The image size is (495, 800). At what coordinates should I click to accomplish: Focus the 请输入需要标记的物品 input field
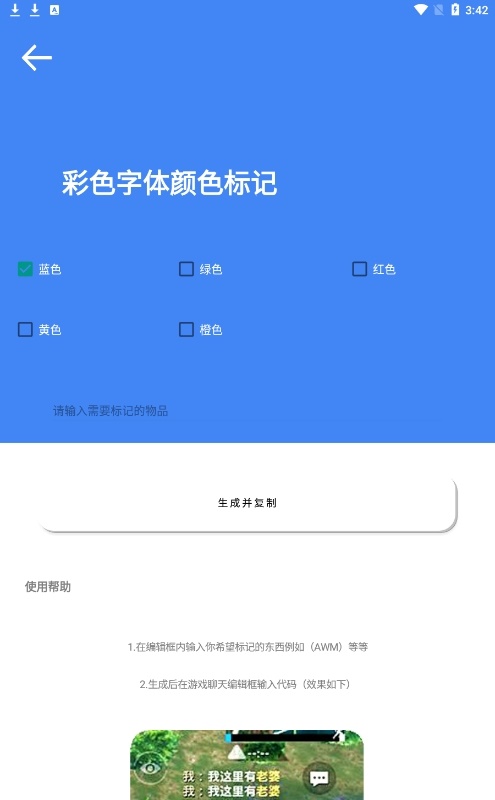pyautogui.click(x=247, y=411)
